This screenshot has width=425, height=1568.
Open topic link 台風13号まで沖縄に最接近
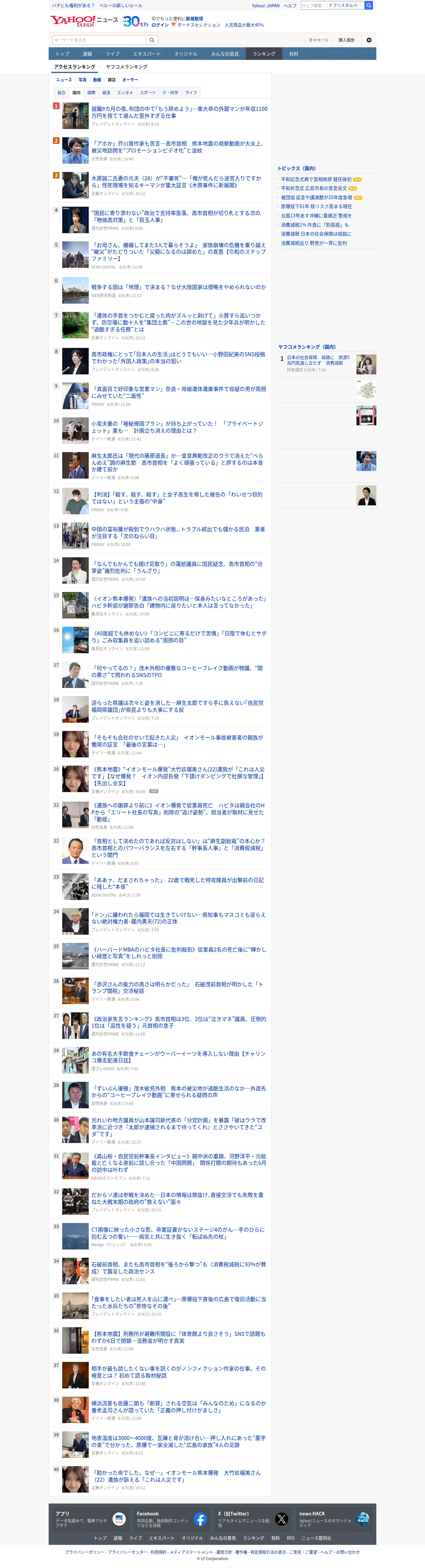pos(316,216)
